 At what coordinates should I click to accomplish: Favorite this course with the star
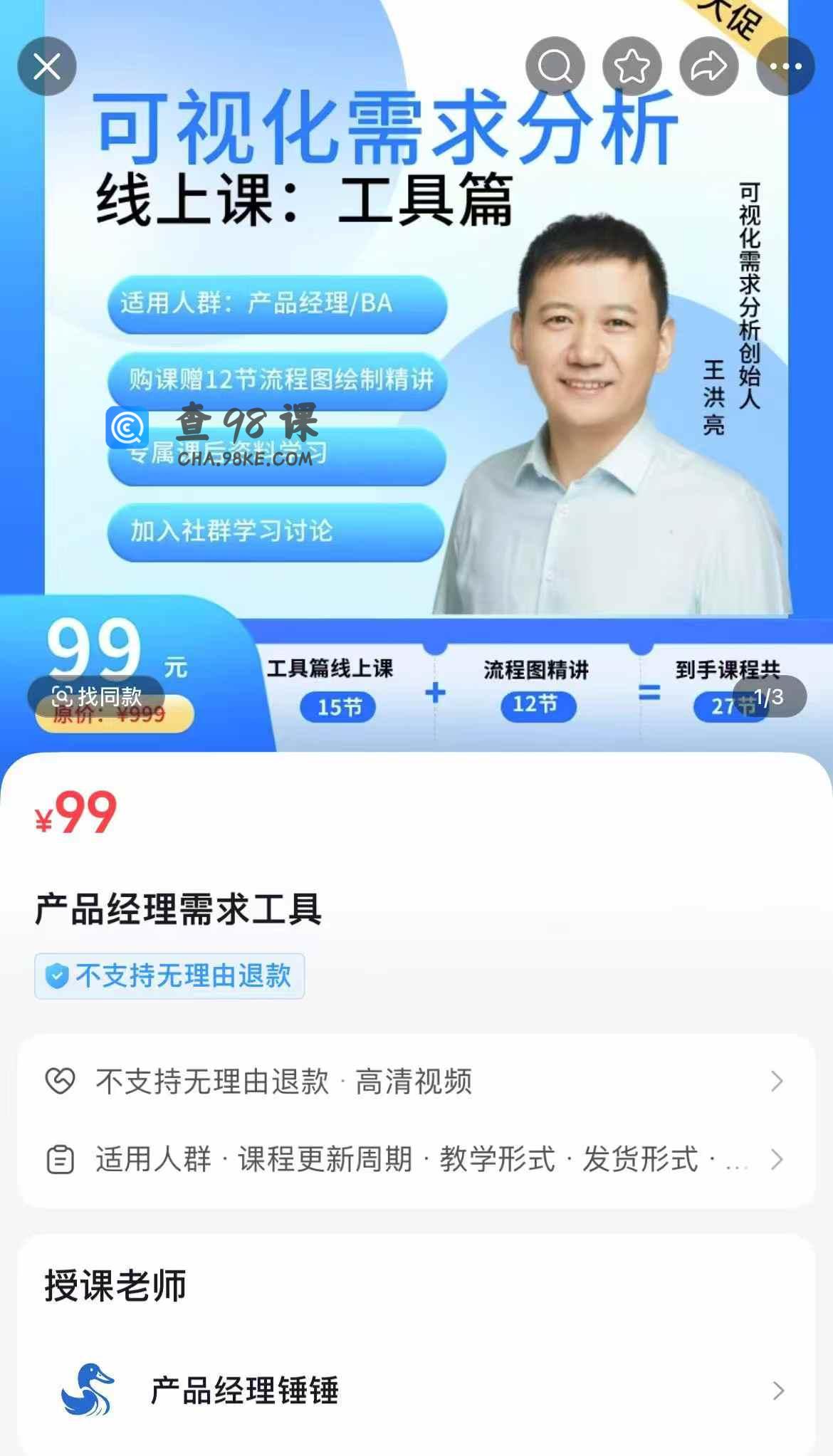tap(632, 67)
